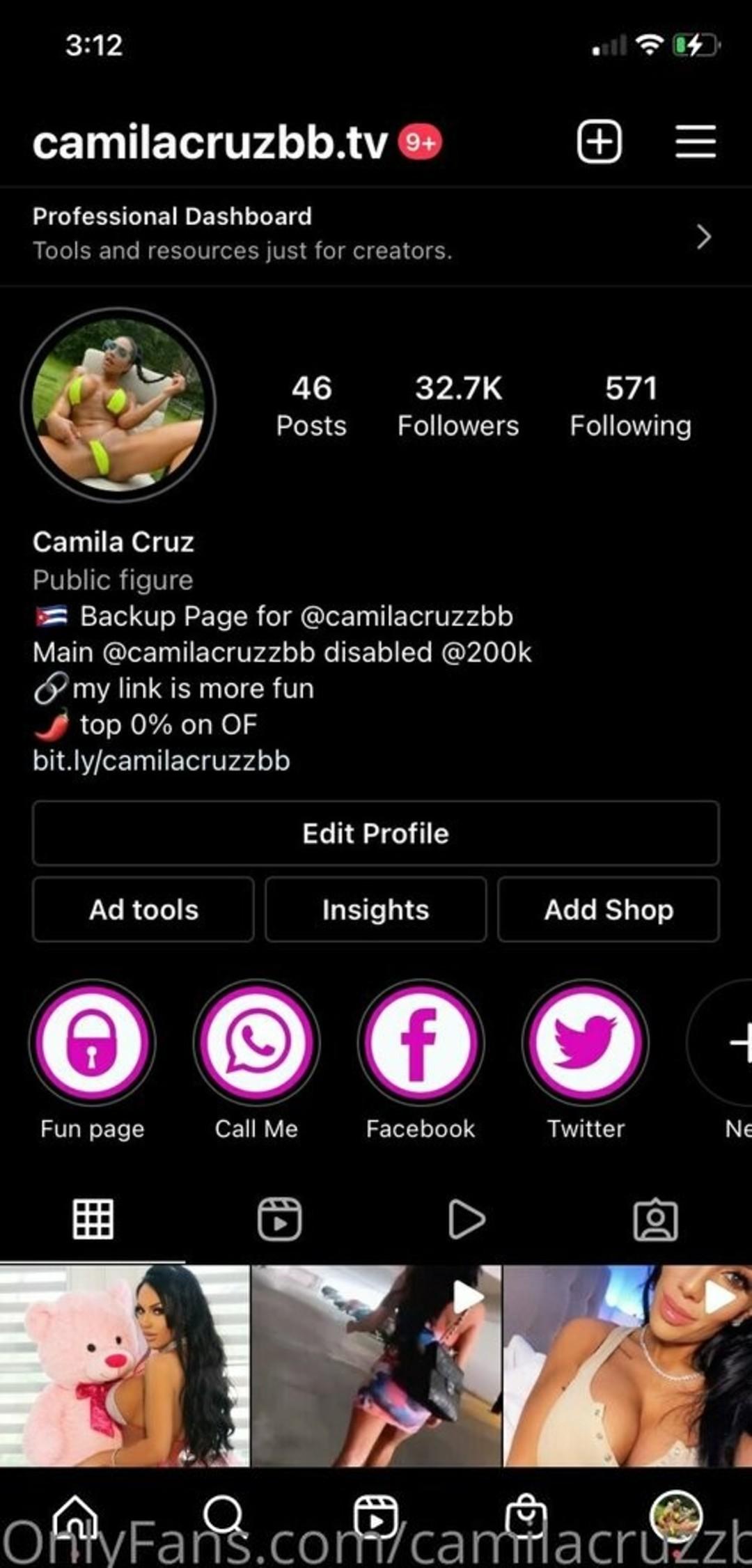This screenshot has width=752, height=1568.
Task: Open the Search tab in bottom bar
Action: pyautogui.click(x=224, y=1516)
